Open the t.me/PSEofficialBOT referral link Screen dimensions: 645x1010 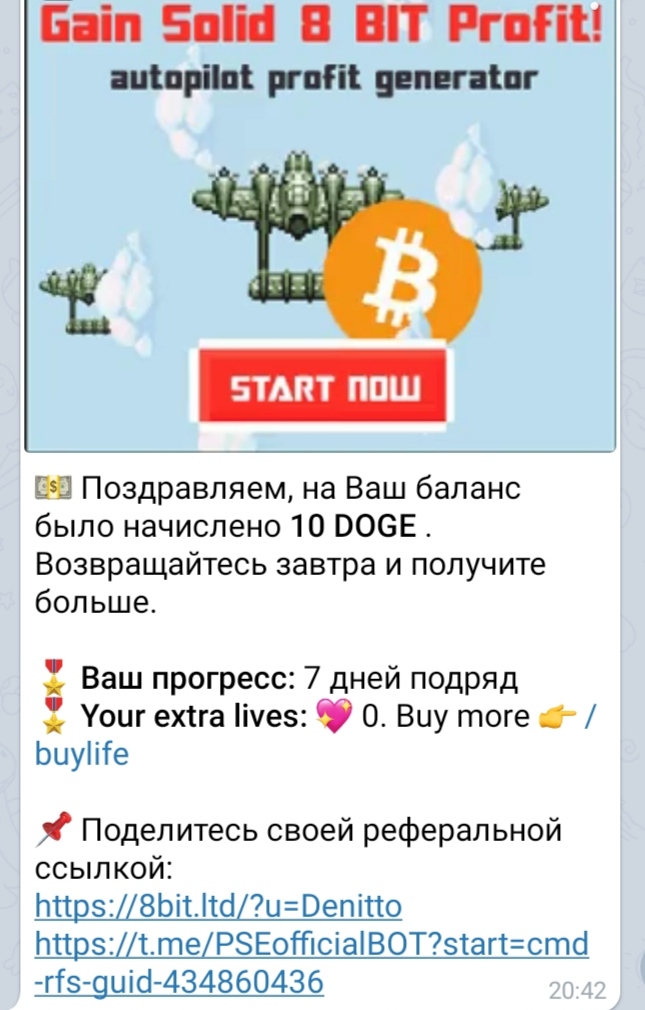pos(311,944)
